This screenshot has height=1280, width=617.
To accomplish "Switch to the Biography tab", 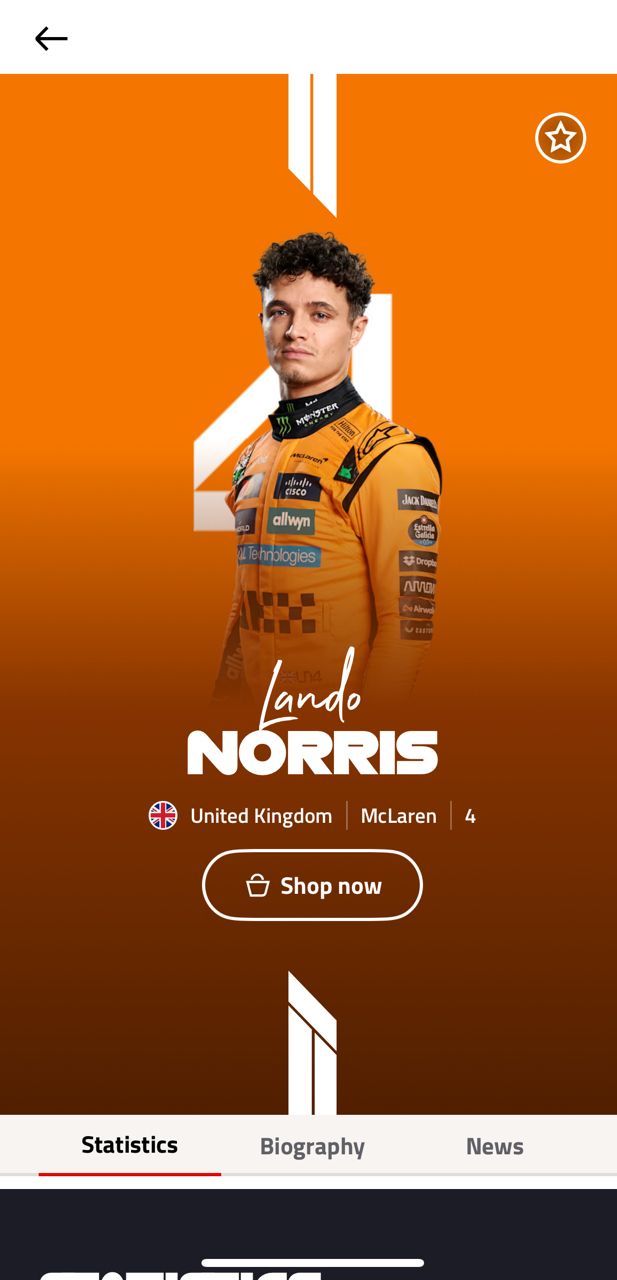I will click(x=312, y=1146).
